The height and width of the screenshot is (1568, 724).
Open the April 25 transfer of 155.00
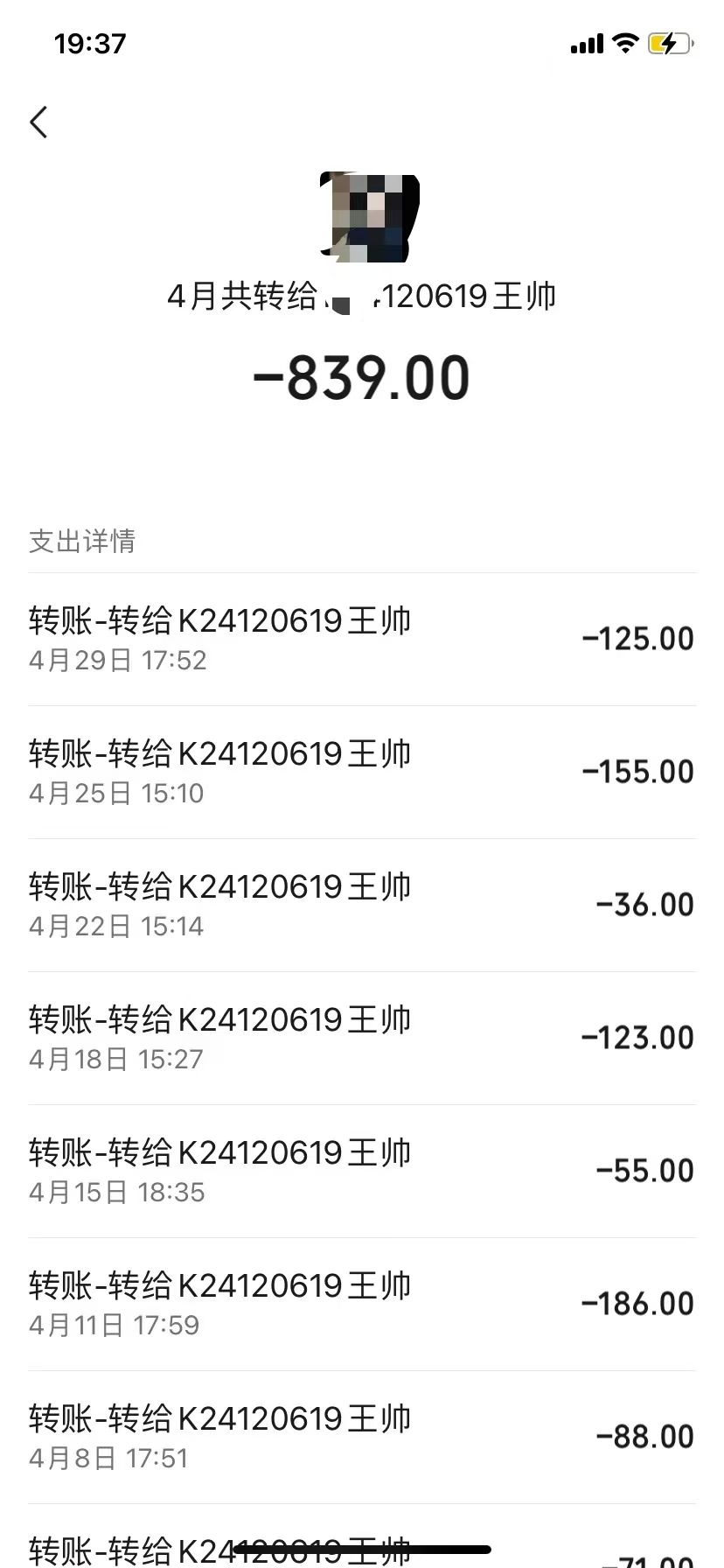[362, 773]
